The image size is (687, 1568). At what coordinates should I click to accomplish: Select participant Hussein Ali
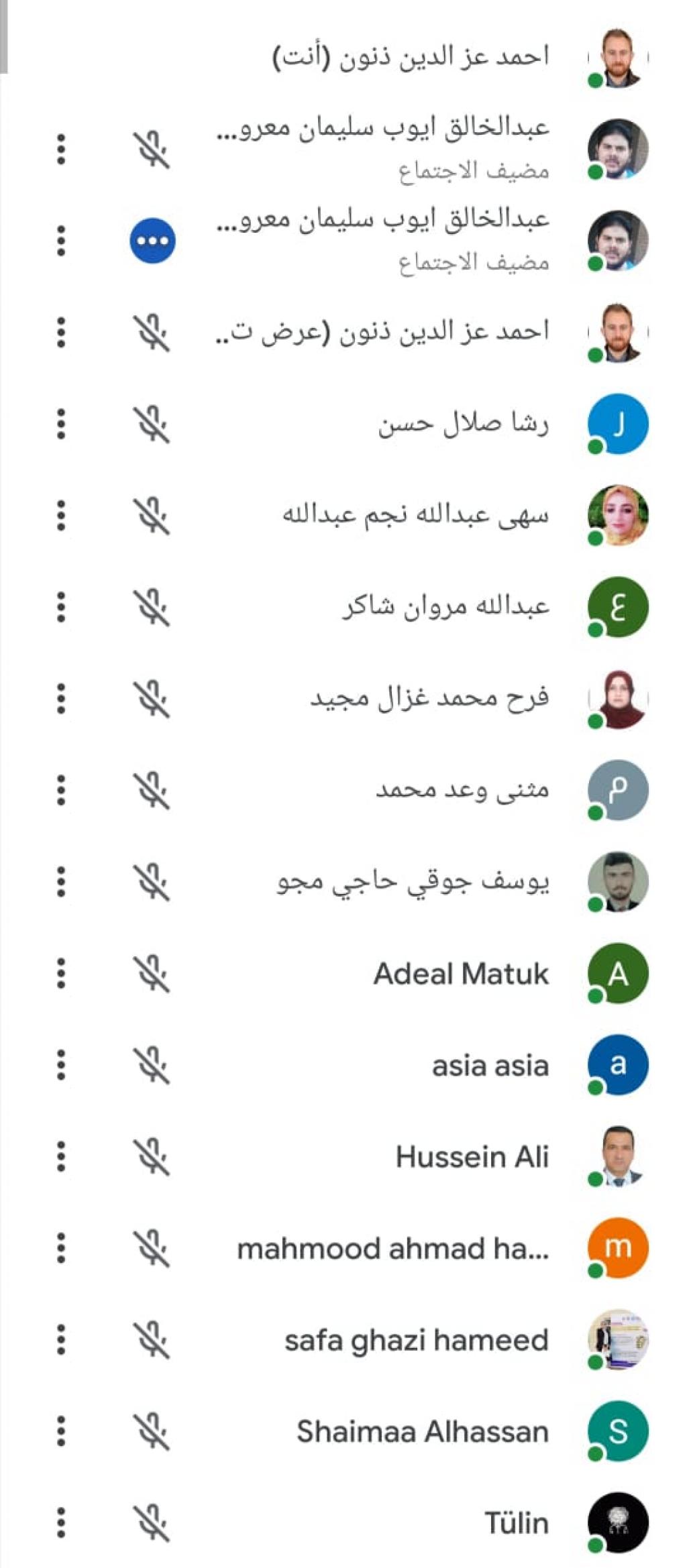(x=472, y=1157)
